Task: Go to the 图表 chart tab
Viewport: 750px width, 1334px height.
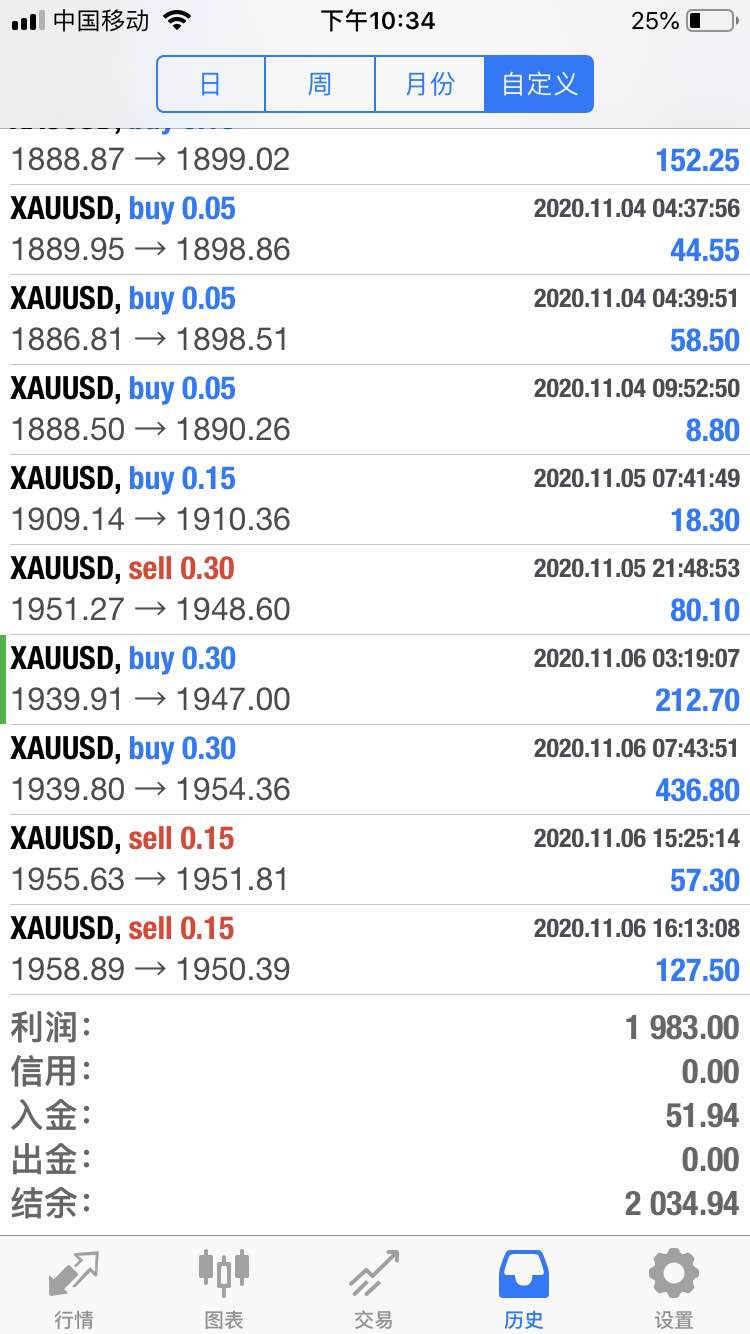Action: [224, 1288]
